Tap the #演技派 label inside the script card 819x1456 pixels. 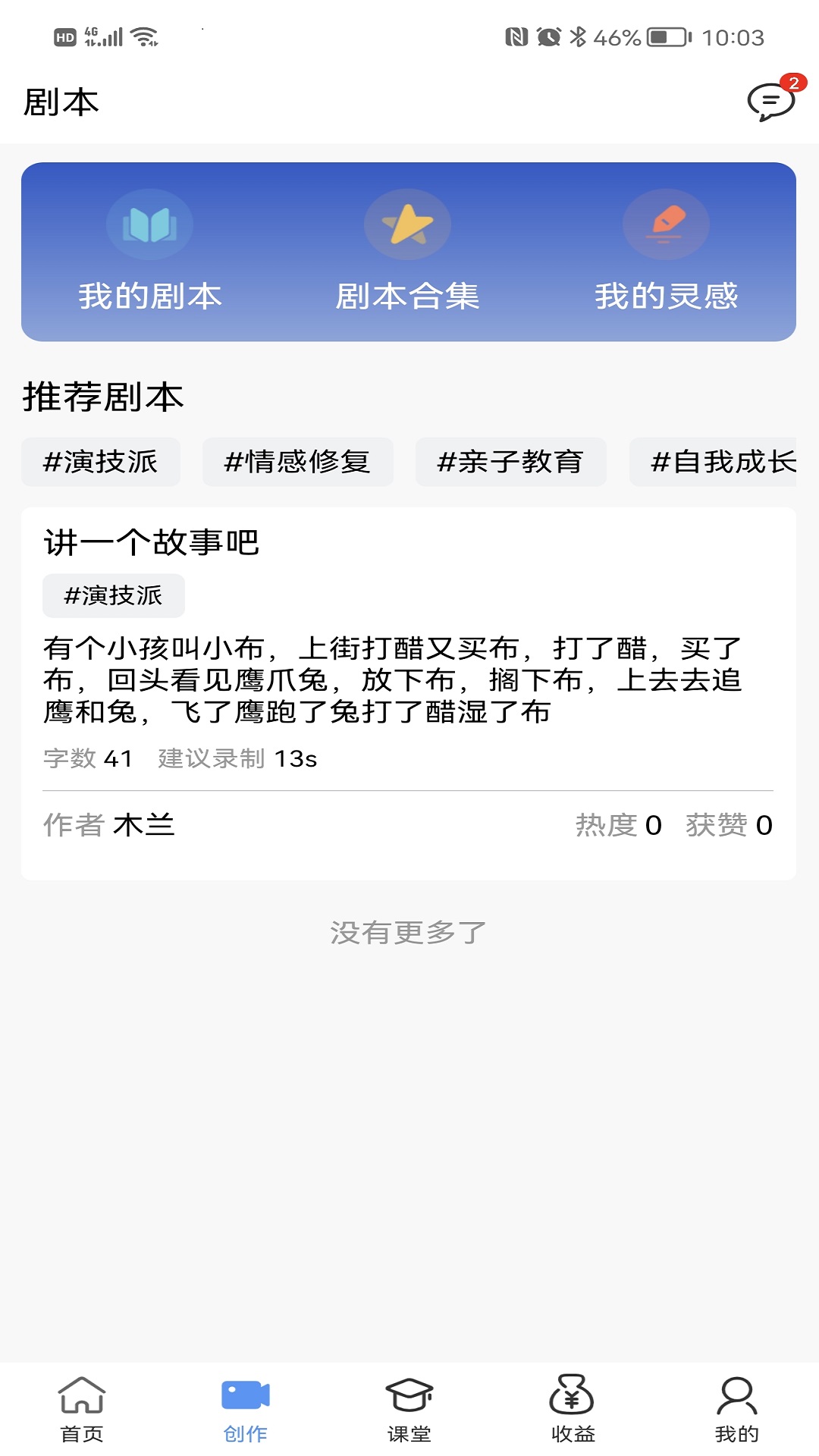(x=113, y=596)
